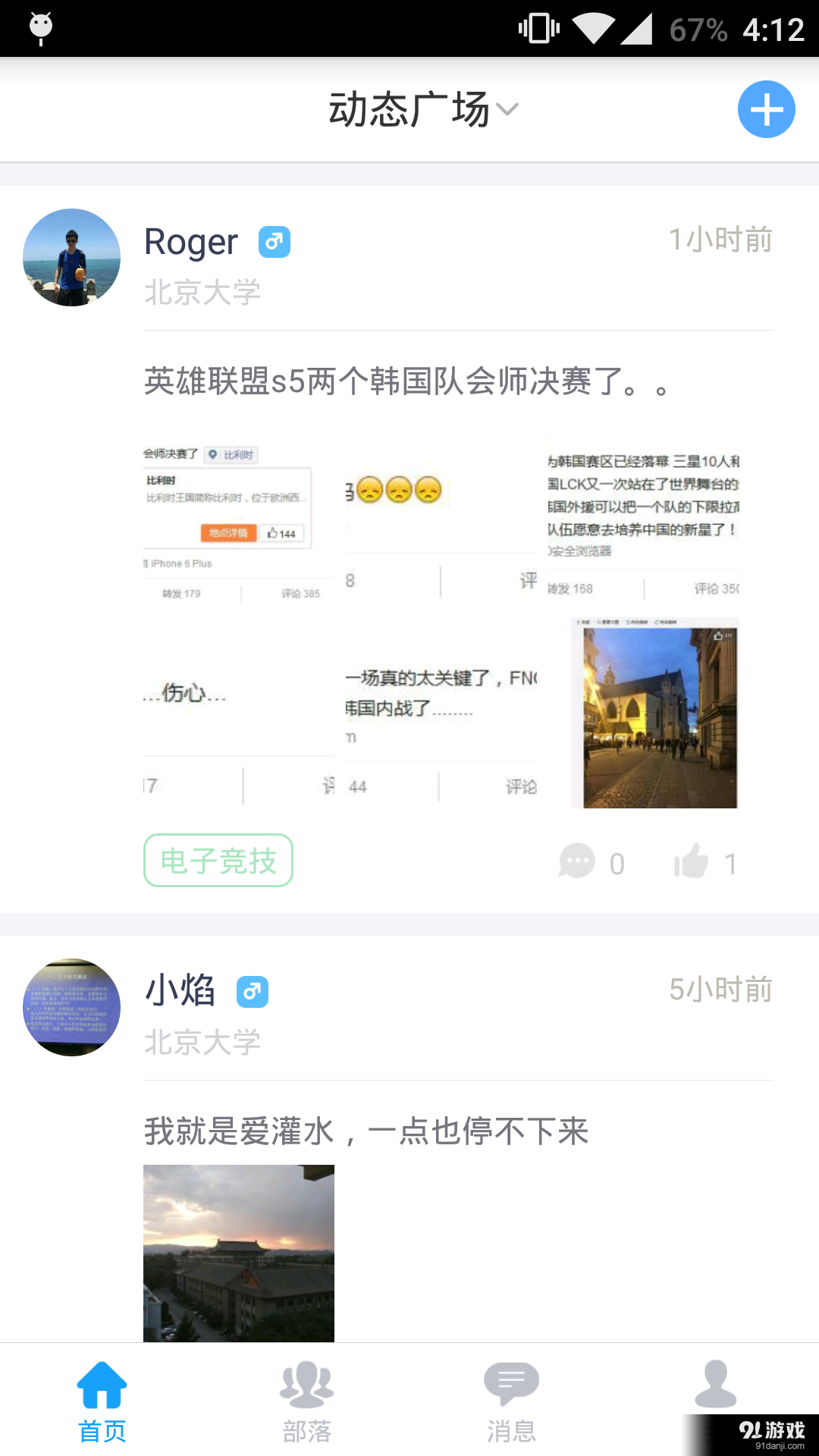Tap the timestamp 1小时前 on Roger's post
The height and width of the screenshot is (1456, 819).
point(720,240)
